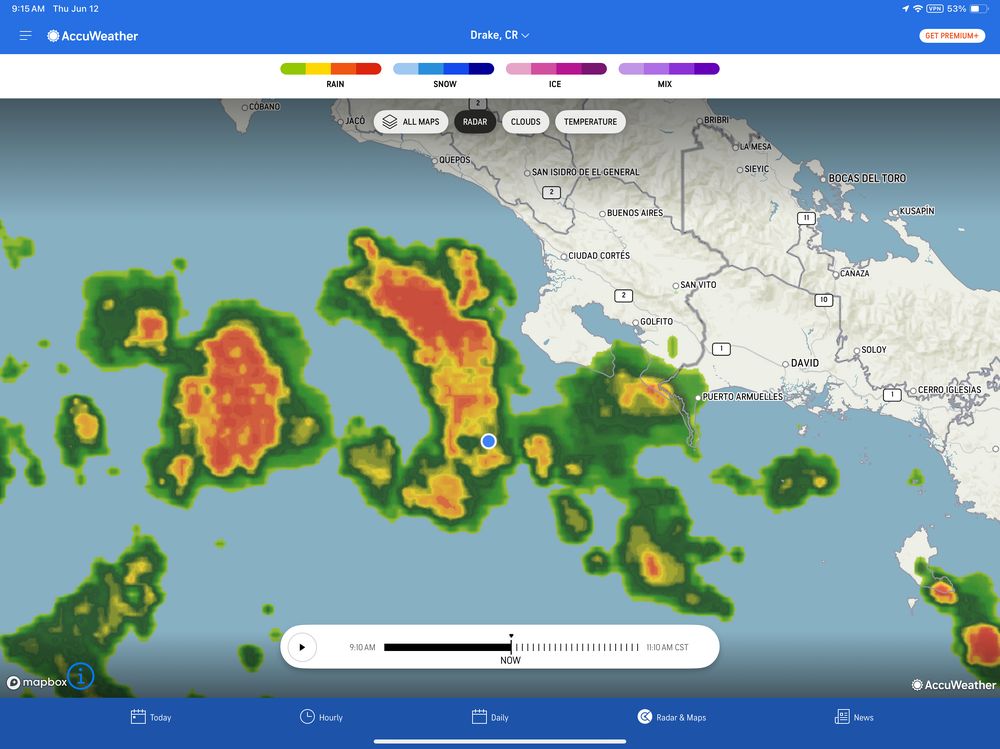Tap the AccuWeather home logo
This screenshot has height=749, width=1000.
coord(93,36)
